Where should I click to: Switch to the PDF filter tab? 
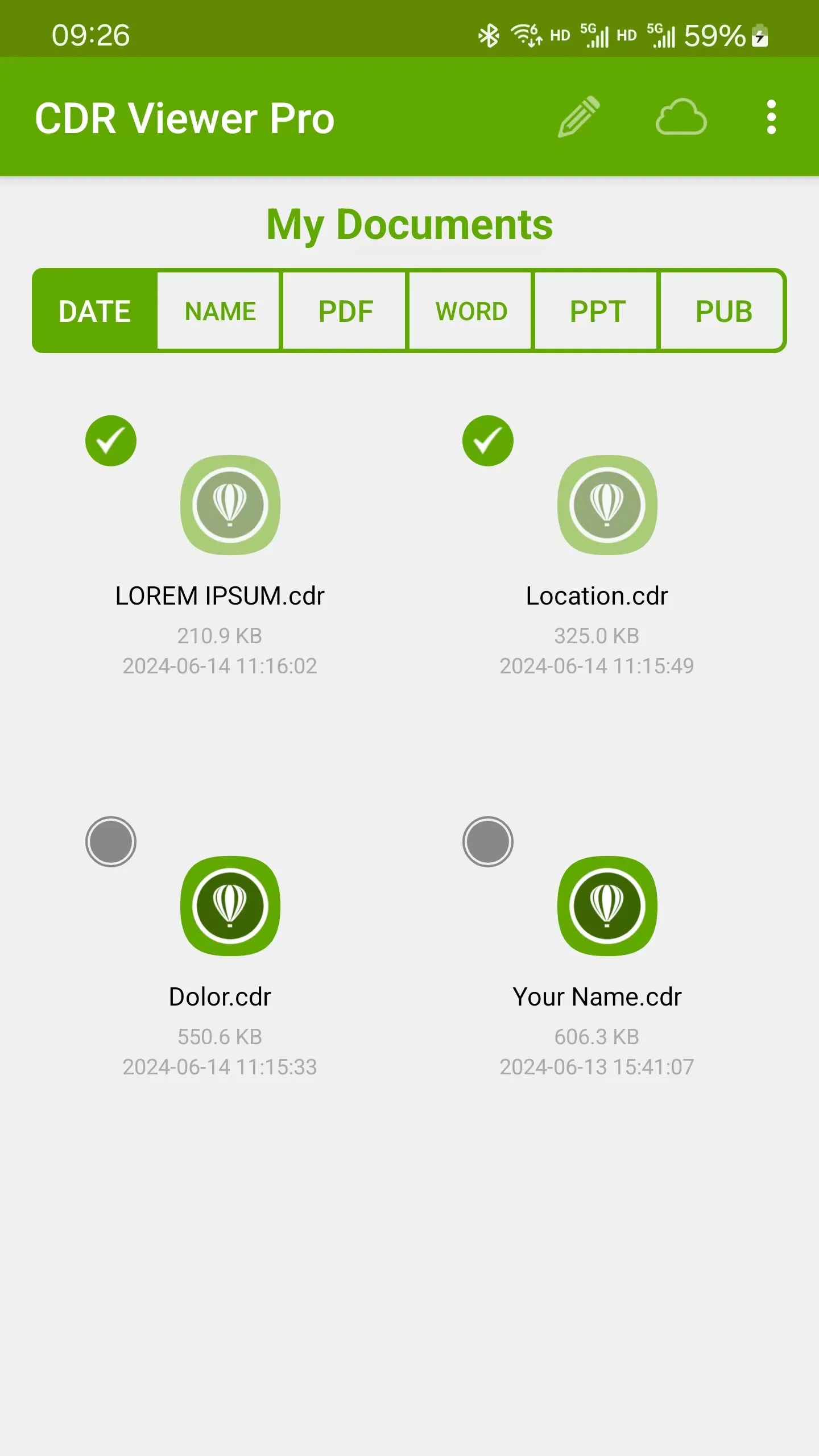[345, 311]
